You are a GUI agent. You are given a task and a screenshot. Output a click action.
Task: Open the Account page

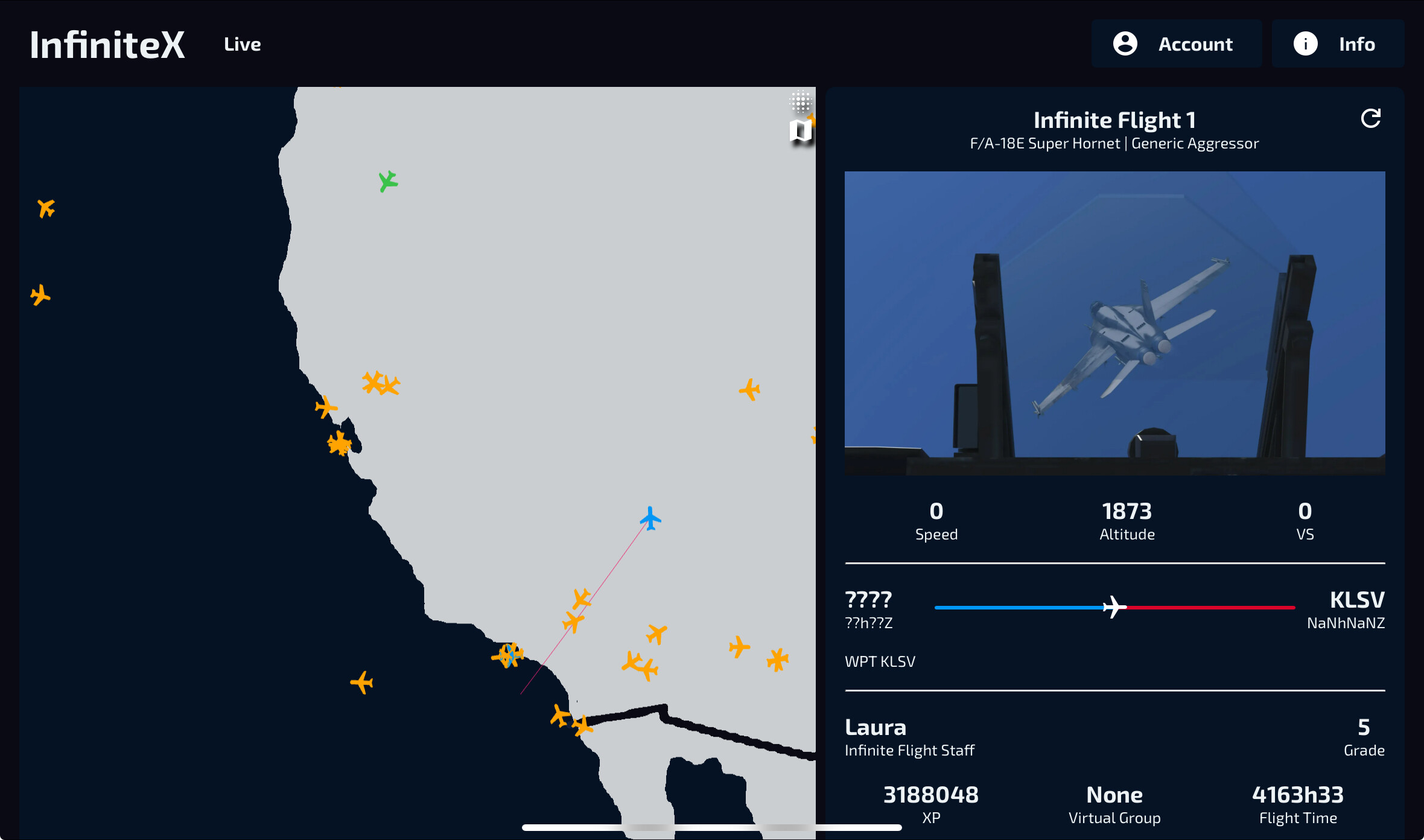(1176, 43)
